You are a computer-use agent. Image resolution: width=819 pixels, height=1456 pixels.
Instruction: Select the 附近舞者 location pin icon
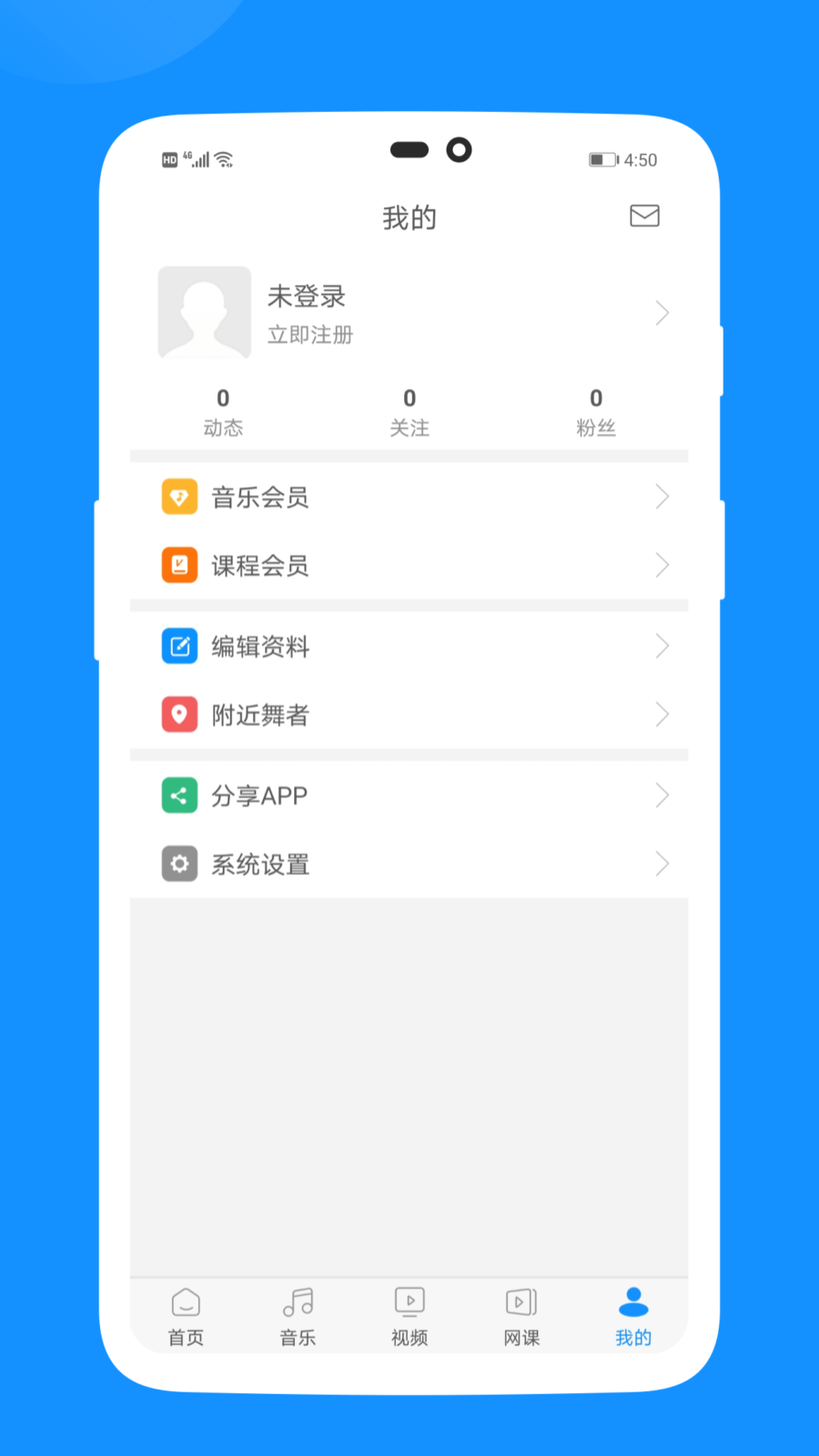click(179, 714)
